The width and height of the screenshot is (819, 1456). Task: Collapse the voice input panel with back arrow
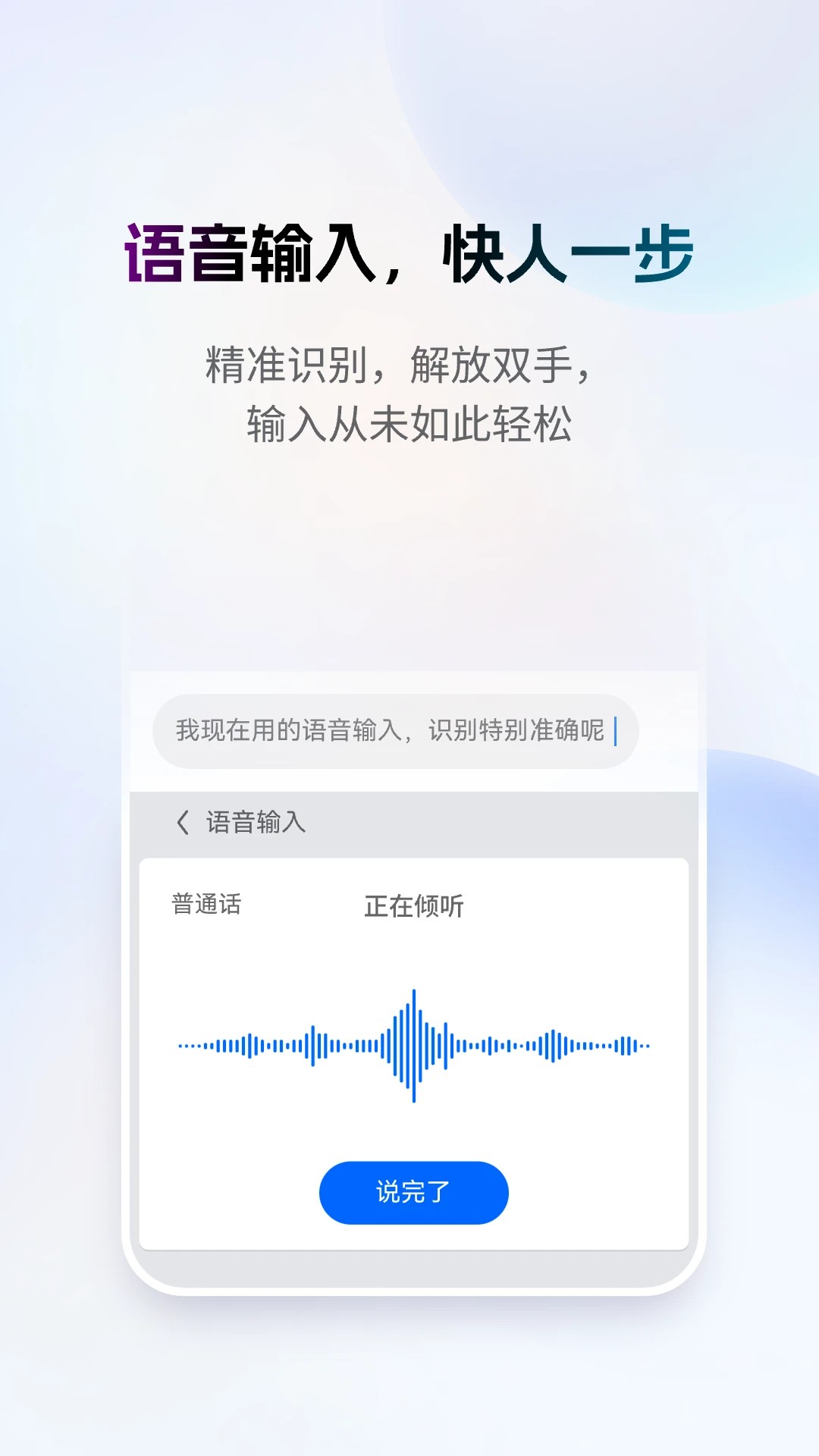point(184,824)
